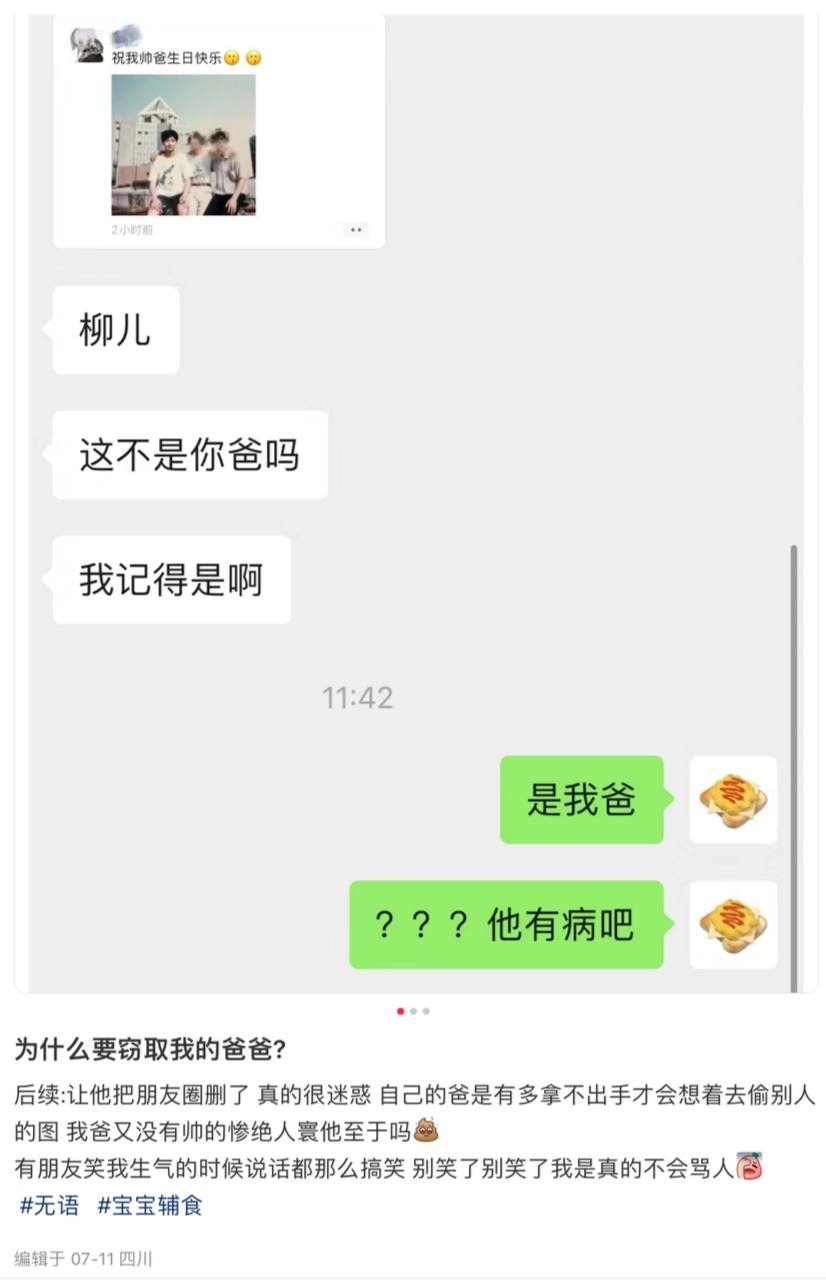Click the '柳儿' chat bubble
The width and height of the screenshot is (826, 1280).
pyautogui.click(x=115, y=328)
